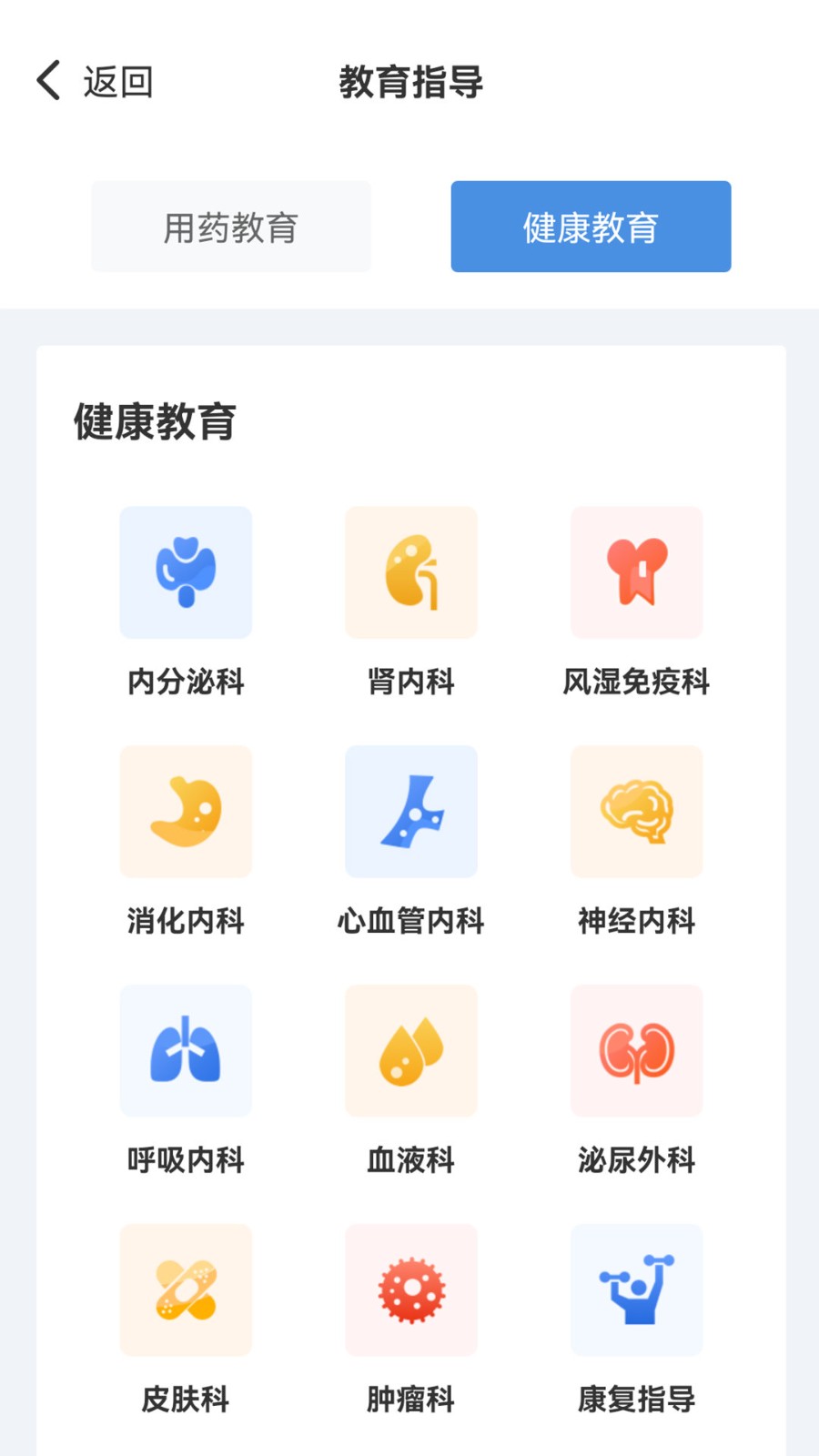Screen dimensions: 819x1456
Task: Select the 内分泌科 thyroid icon
Action: click(x=186, y=572)
